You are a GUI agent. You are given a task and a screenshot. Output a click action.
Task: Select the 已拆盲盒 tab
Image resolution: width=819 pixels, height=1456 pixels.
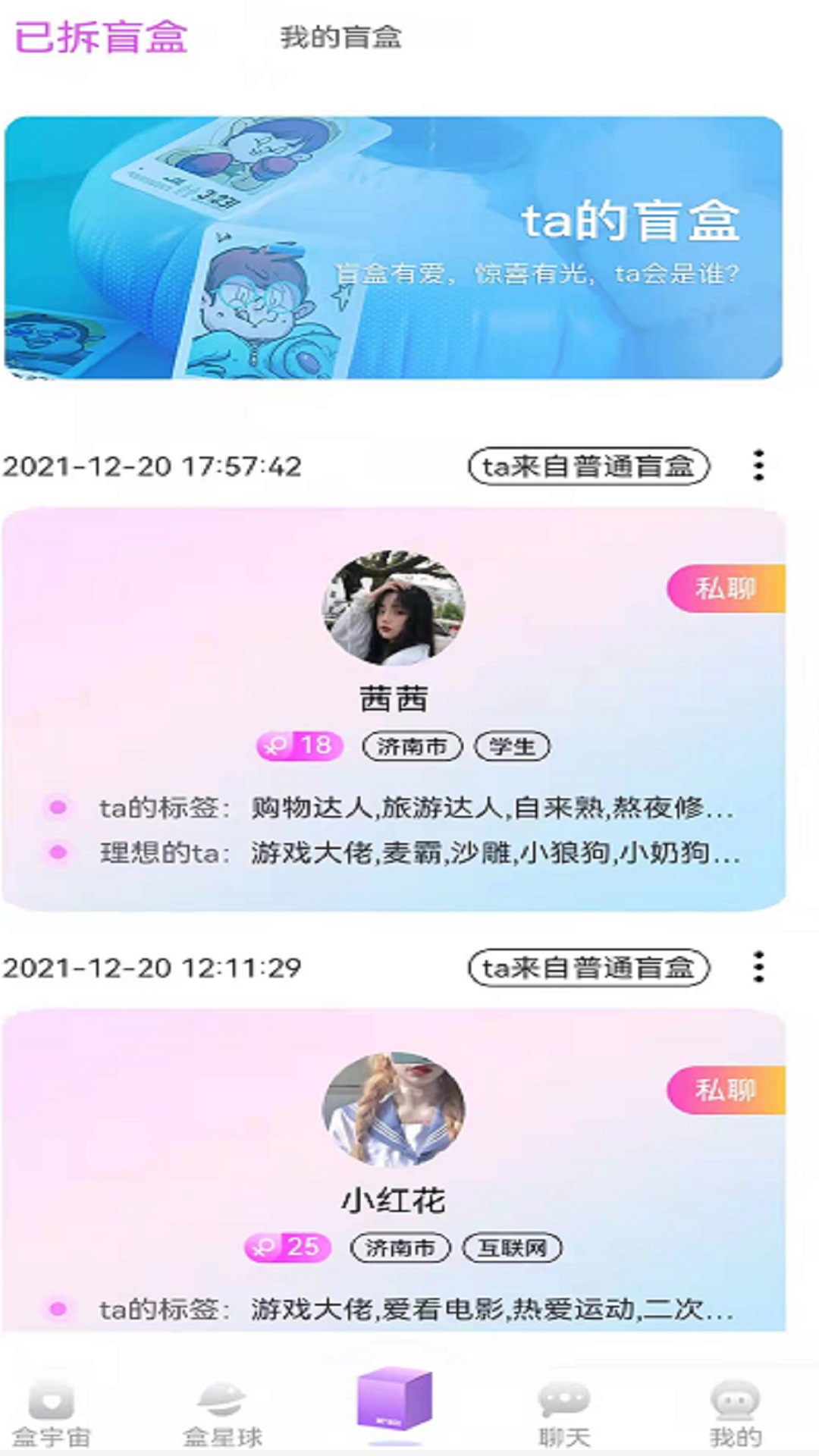[x=101, y=36]
